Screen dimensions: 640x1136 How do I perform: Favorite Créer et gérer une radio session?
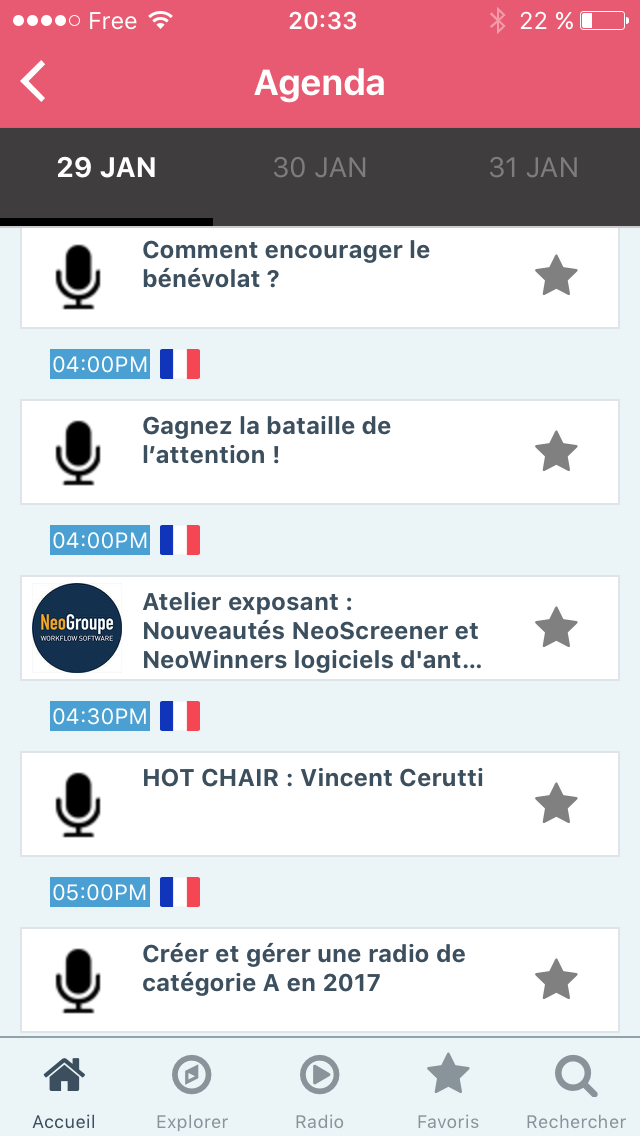point(556,980)
